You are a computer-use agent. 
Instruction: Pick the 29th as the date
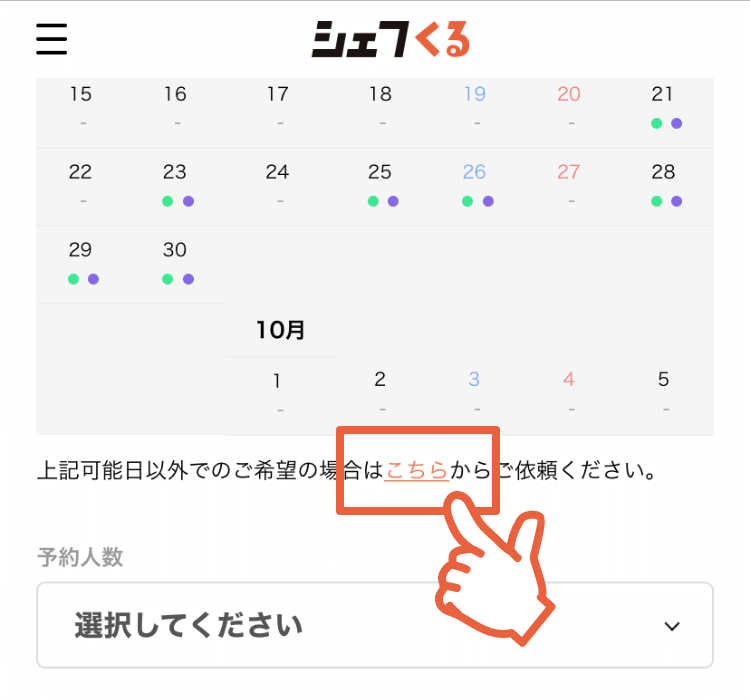click(81, 263)
